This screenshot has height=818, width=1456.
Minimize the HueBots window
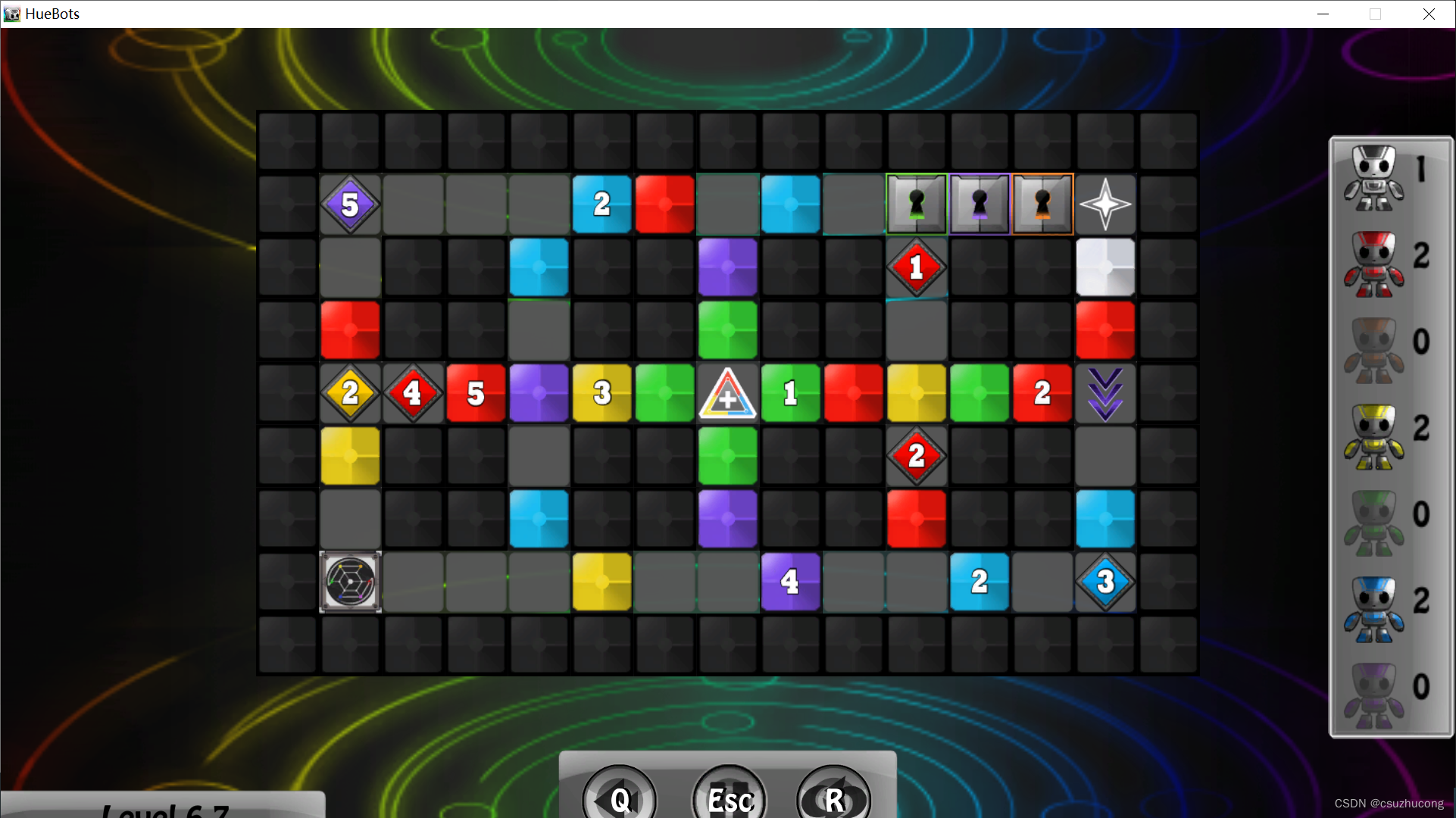tap(1323, 14)
